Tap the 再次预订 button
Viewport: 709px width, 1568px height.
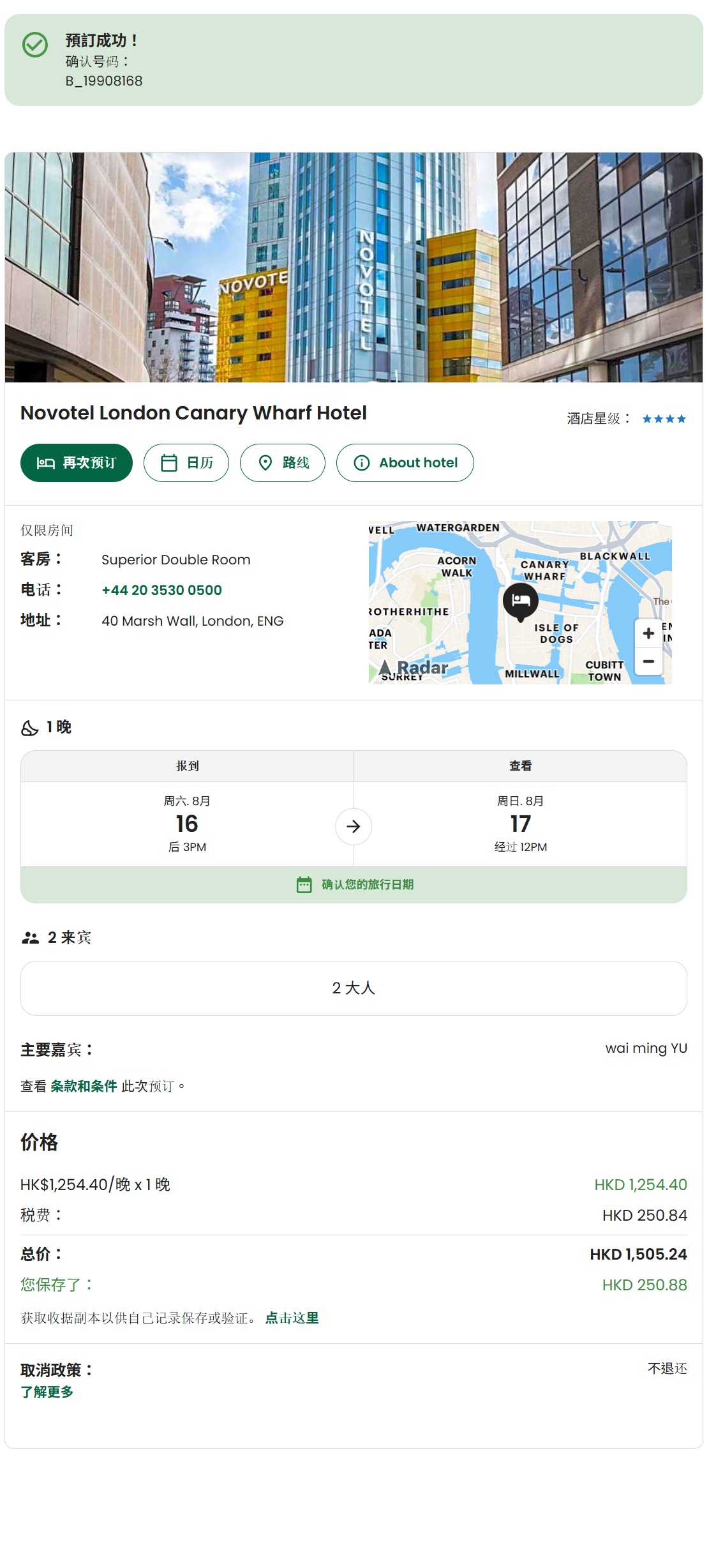click(77, 463)
